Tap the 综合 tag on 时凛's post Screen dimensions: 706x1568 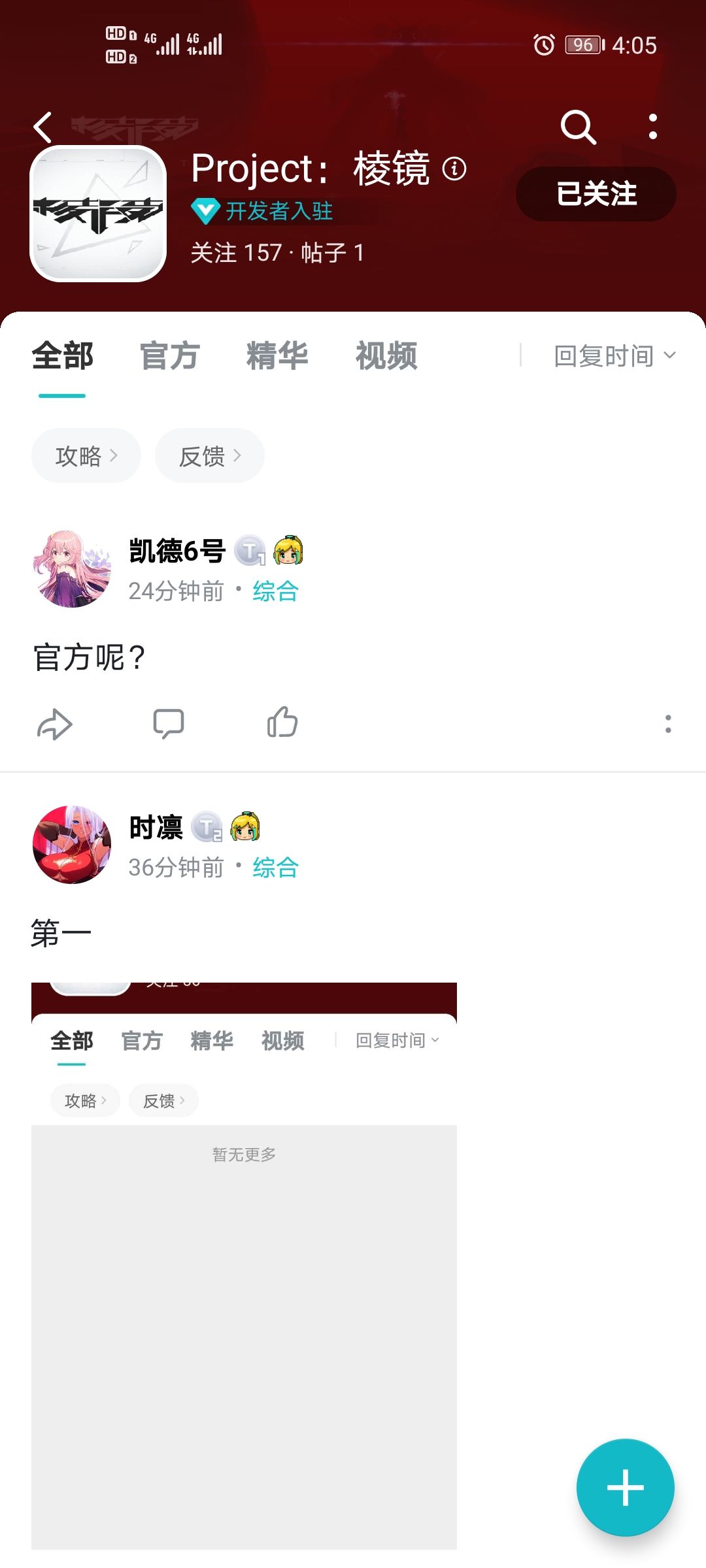tap(275, 868)
